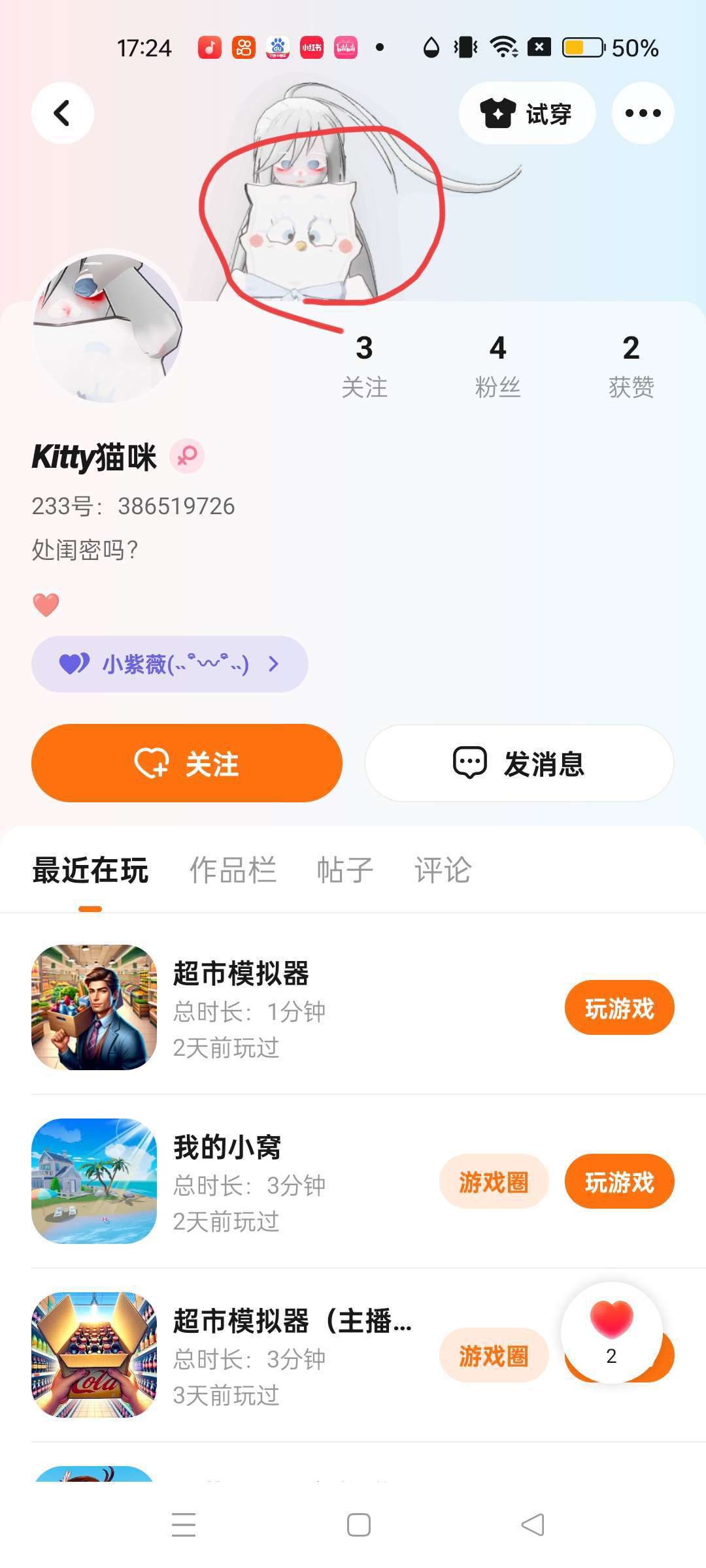
Task: View the 粉丝 followers list
Action: pos(497,365)
